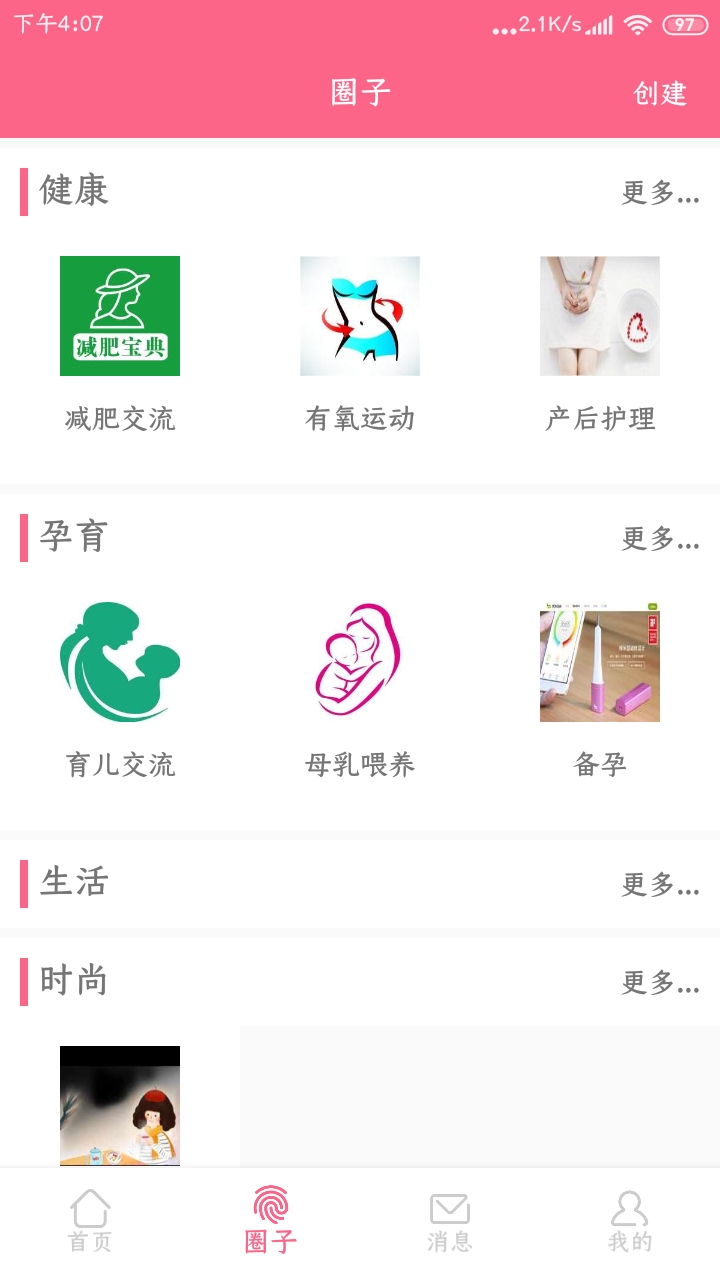Select the 圈子 tab

(x=270, y=1221)
